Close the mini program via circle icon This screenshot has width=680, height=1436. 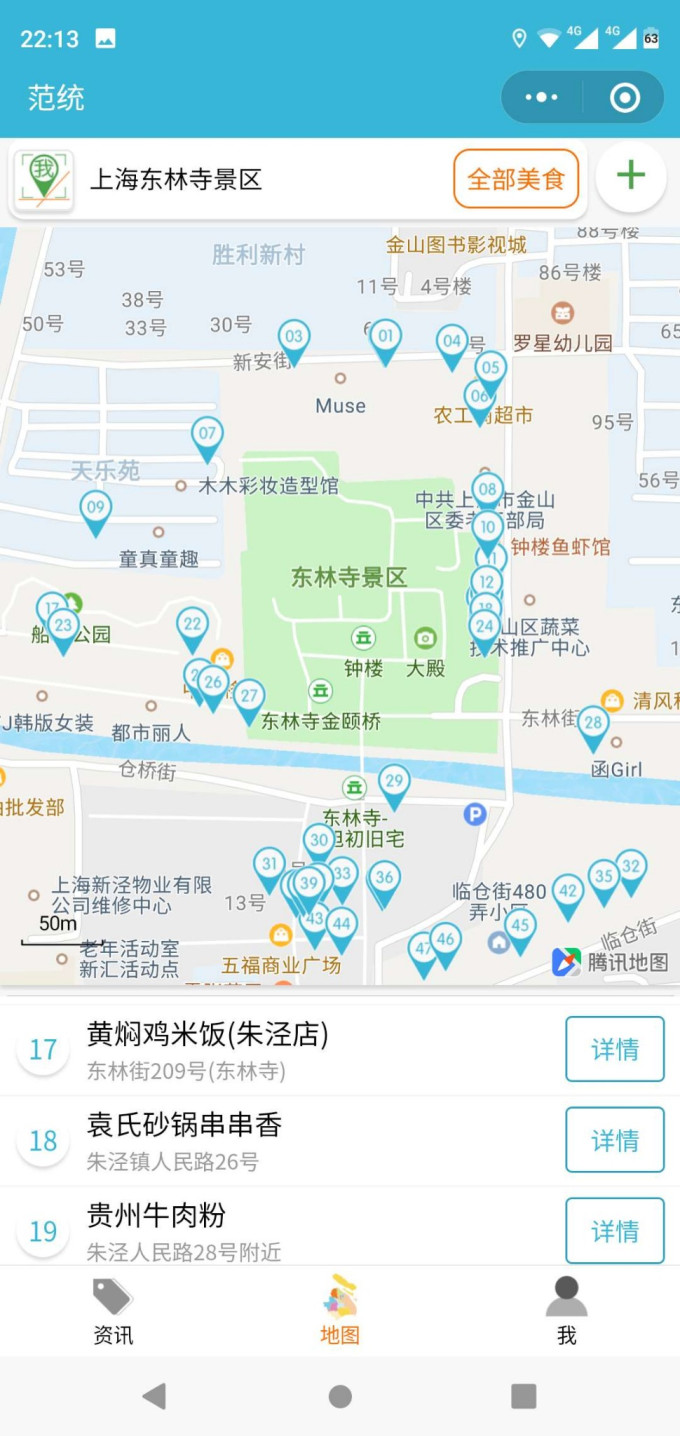point(625,97)
